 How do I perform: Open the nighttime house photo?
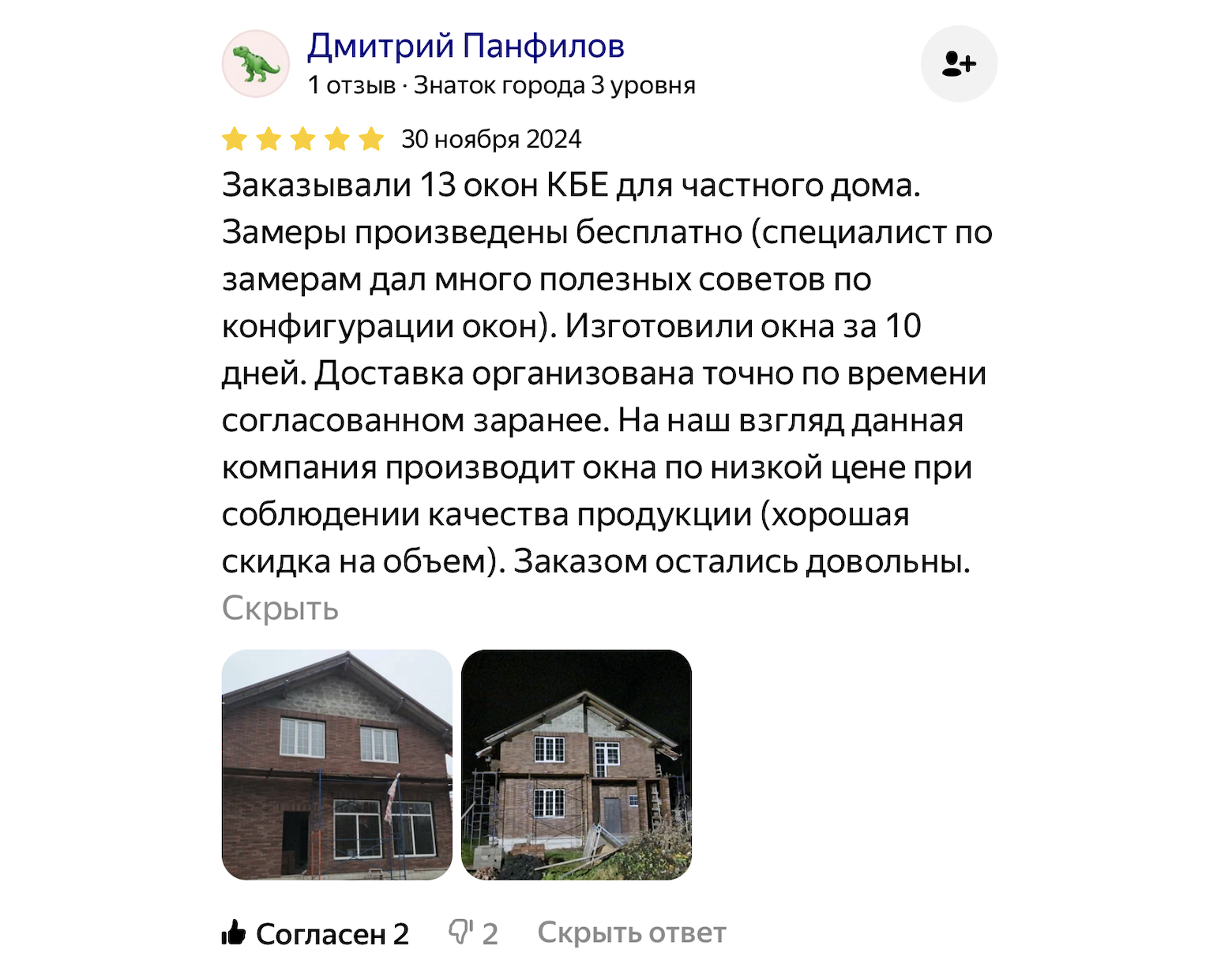(576, 764)
